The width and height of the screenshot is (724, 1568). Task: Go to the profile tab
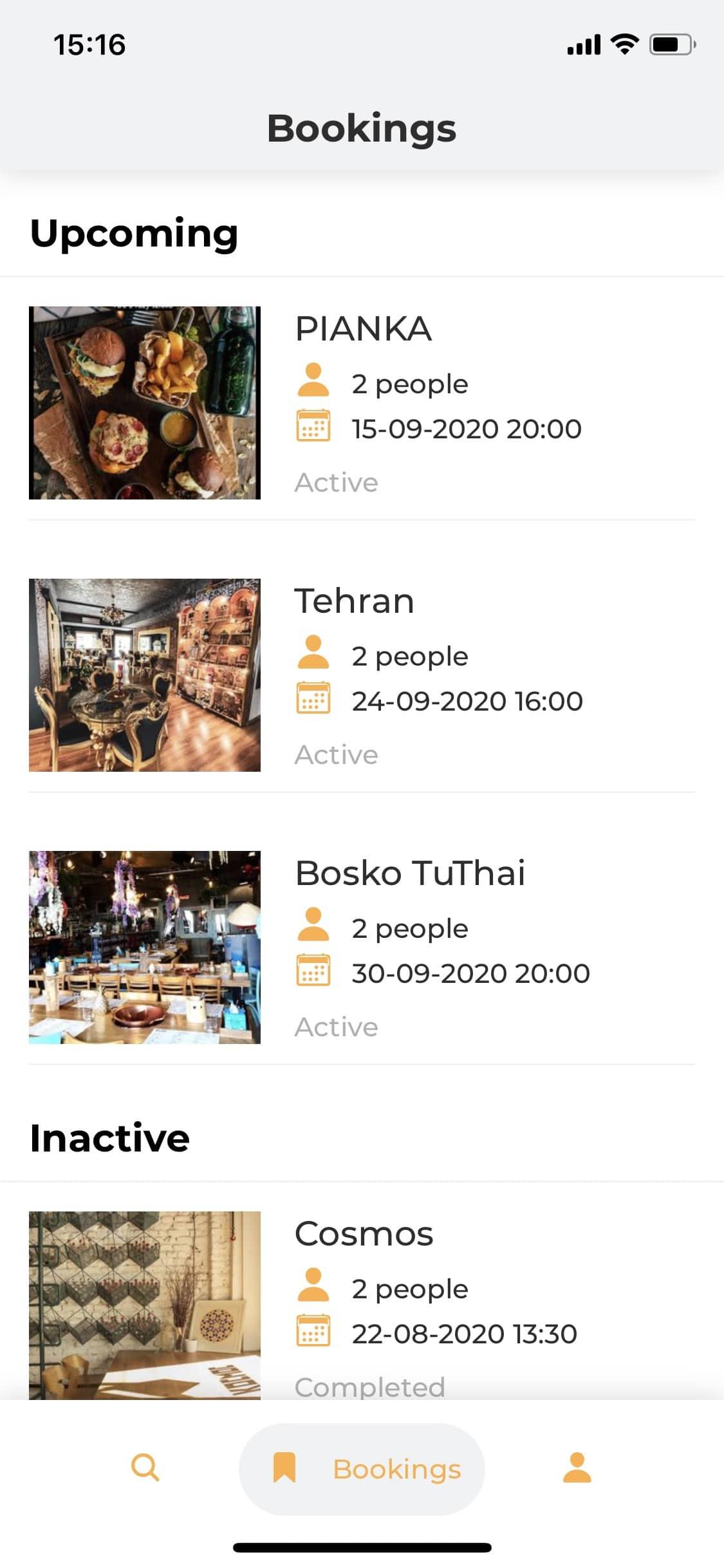[x=577, y=1468]
